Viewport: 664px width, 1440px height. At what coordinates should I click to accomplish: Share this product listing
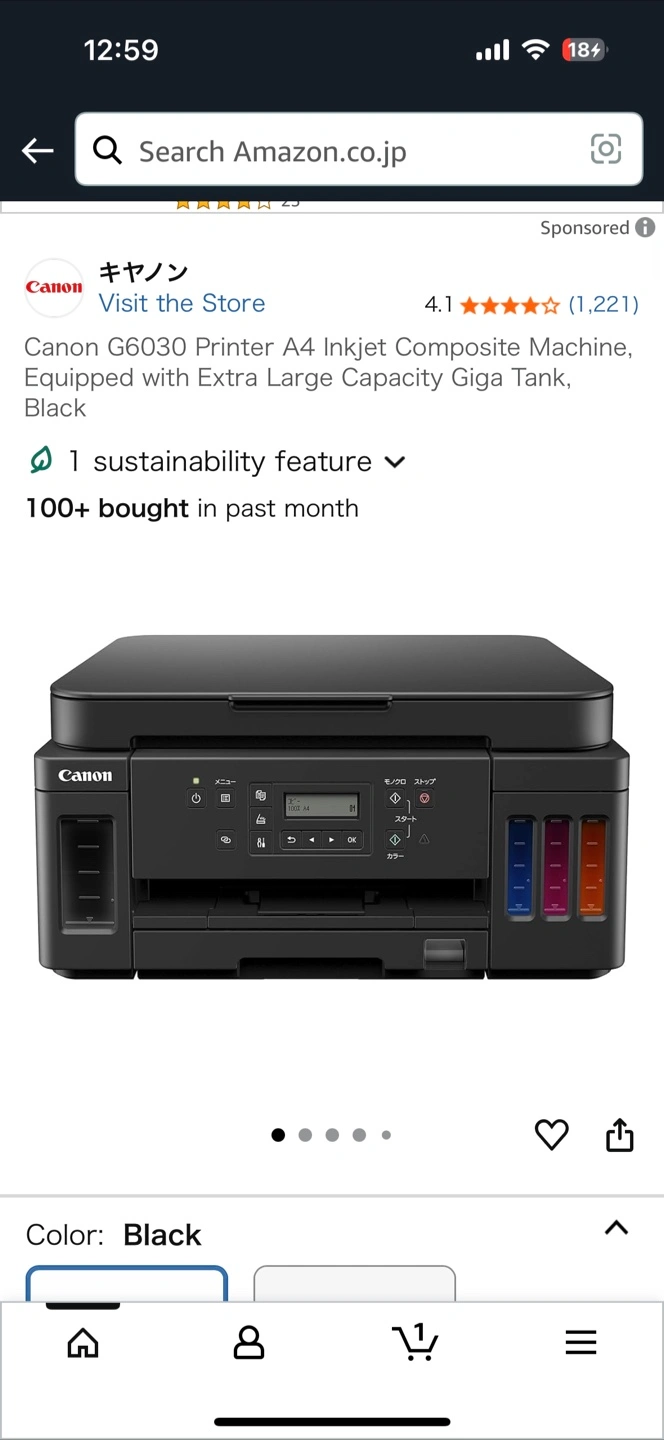click(x=620, y=1135)
